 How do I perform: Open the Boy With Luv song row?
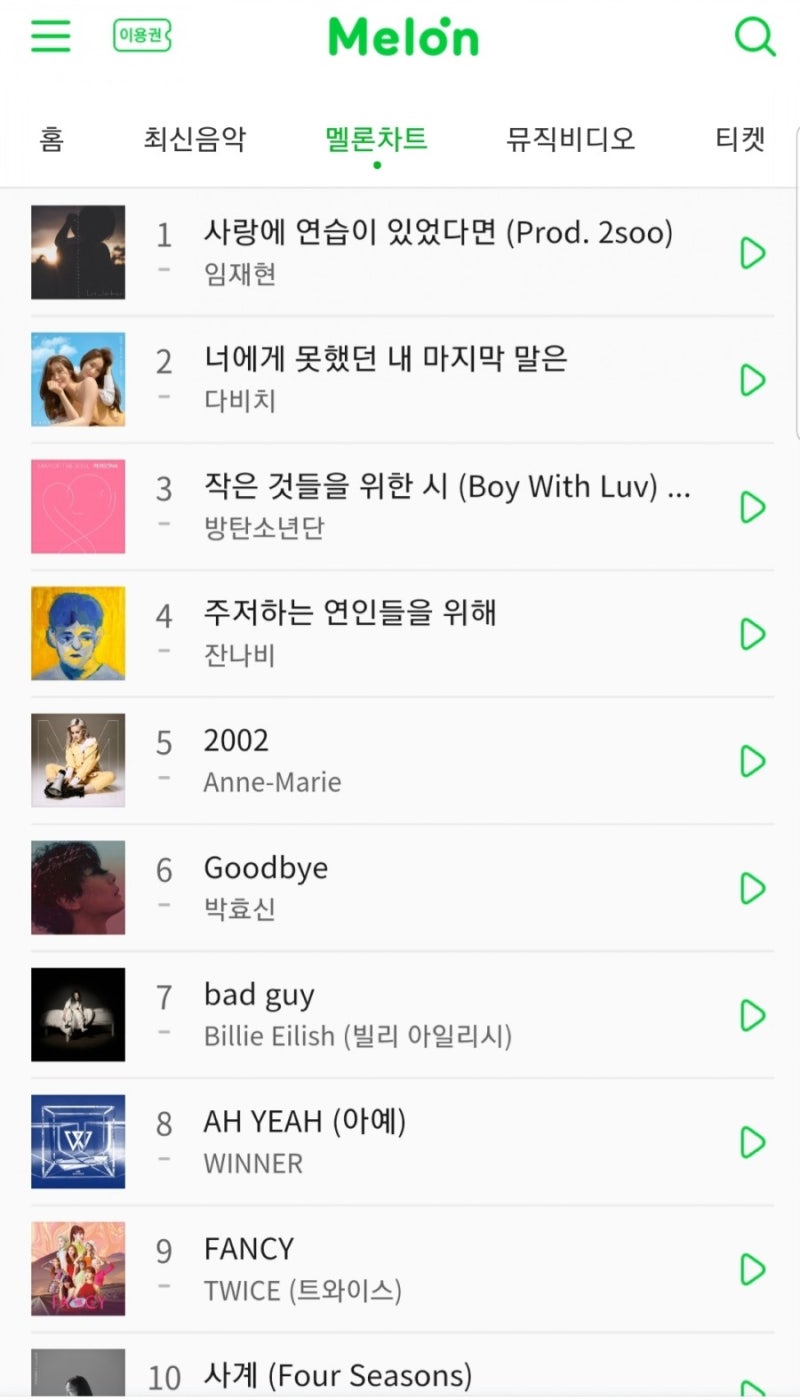(x=402, y=507)
